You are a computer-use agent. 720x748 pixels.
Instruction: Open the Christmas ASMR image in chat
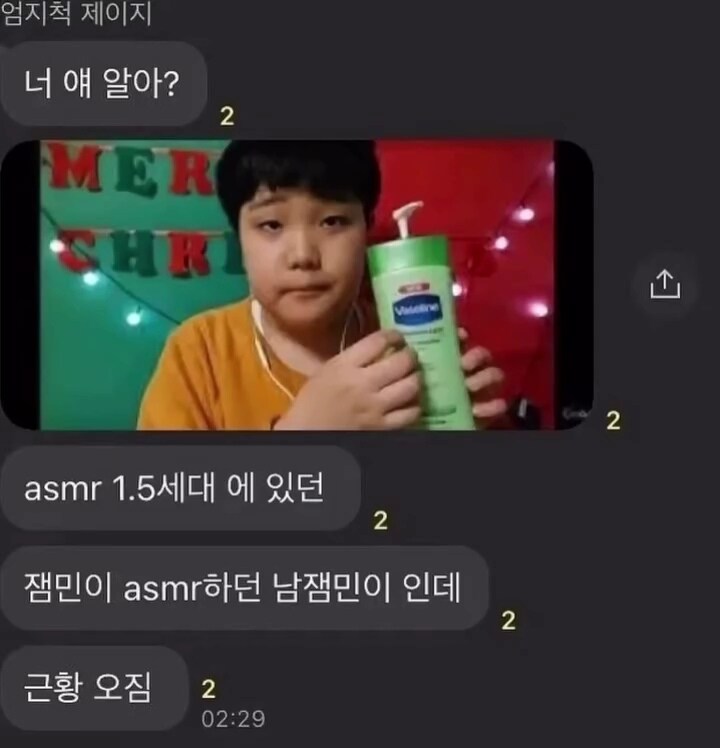pyautogui.click(x=296, y=285)
